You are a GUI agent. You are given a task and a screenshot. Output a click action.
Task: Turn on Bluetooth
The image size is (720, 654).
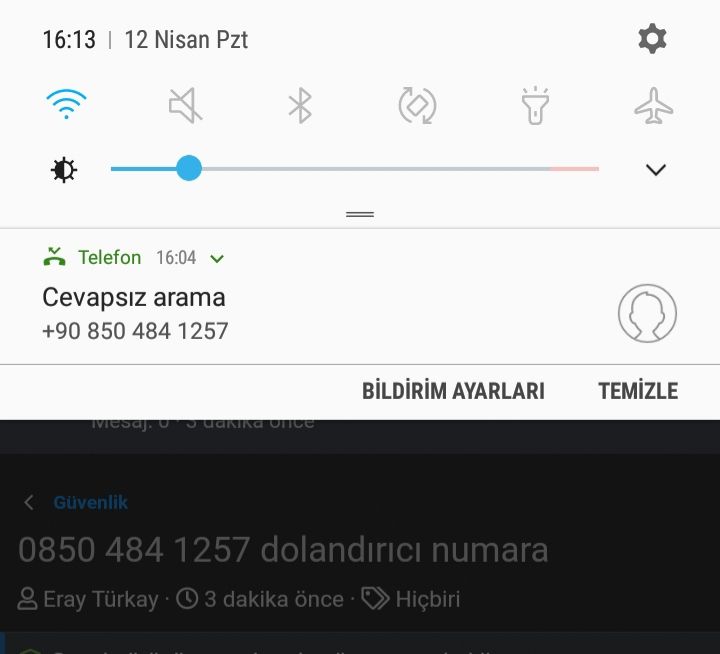[300, 104]
